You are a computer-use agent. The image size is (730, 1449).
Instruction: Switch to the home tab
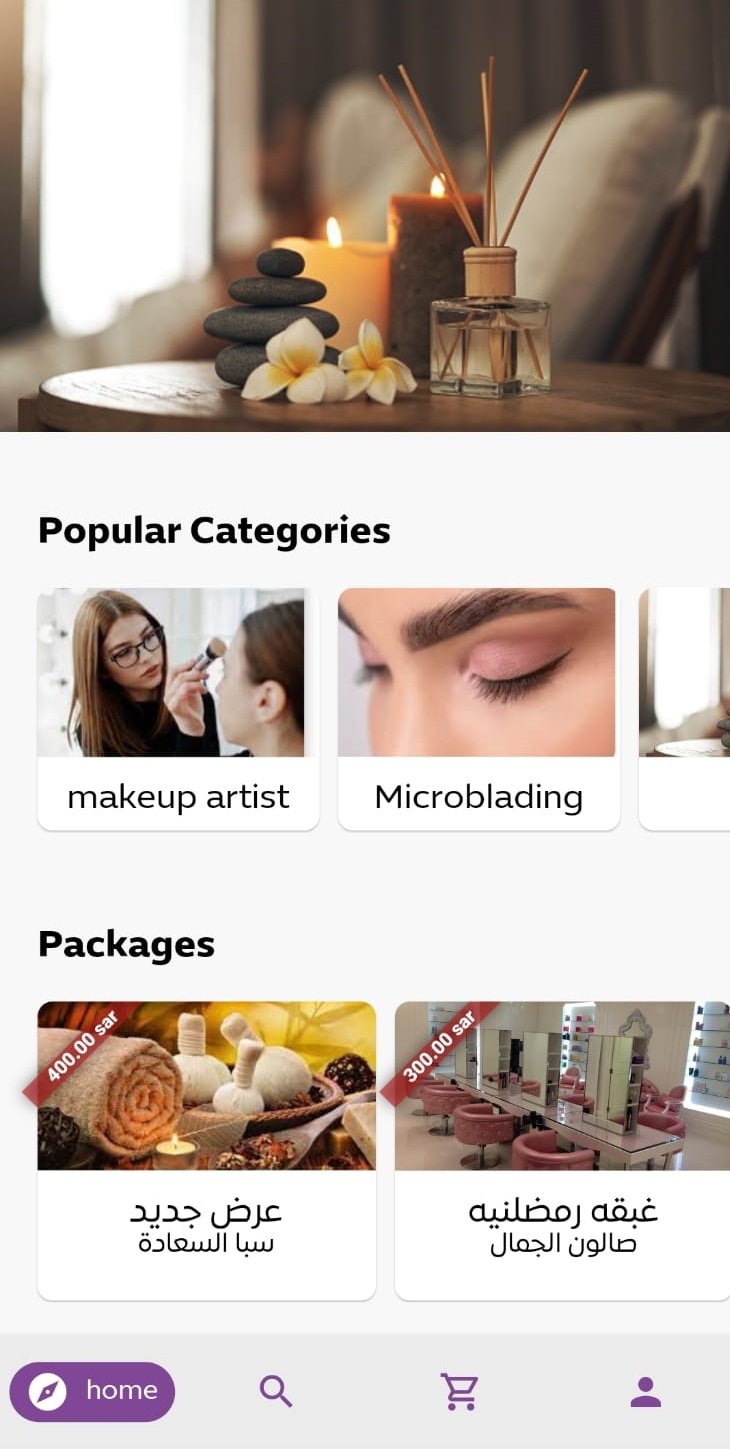93,1391
